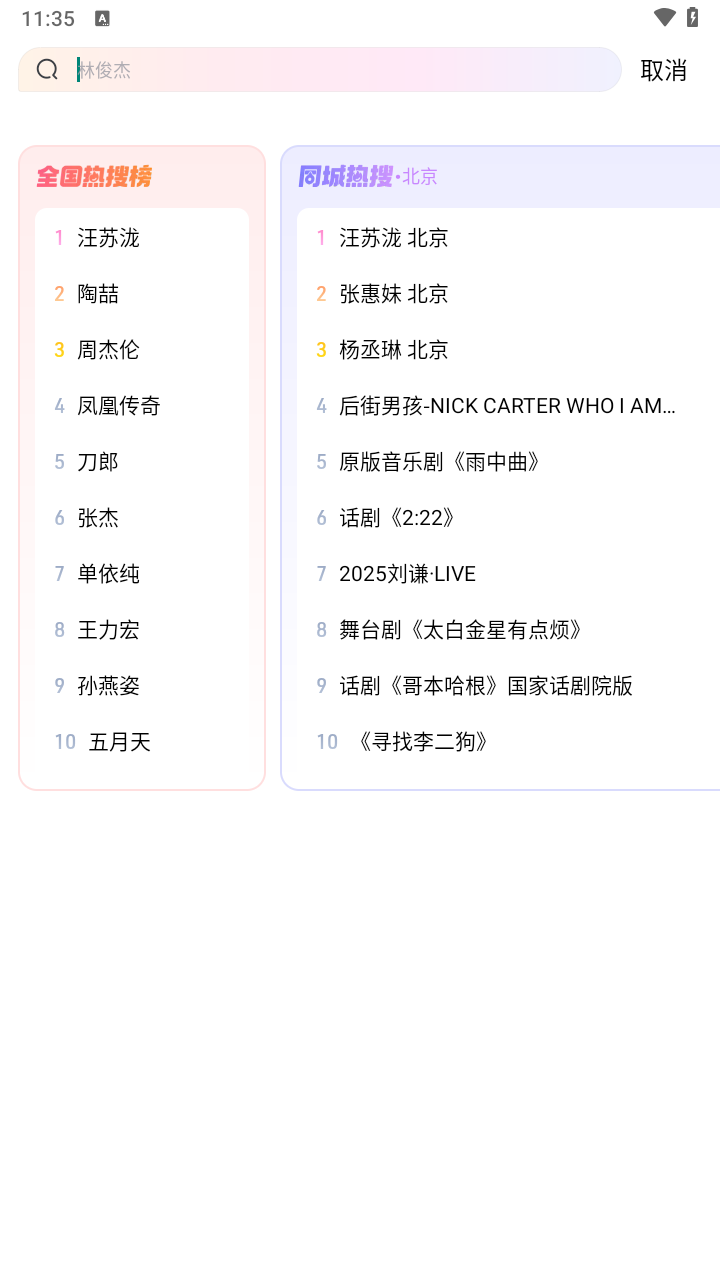
Task: Tap 孙燕姿 hot search entry
Action: pyautogui.click(x=108, y=686)
